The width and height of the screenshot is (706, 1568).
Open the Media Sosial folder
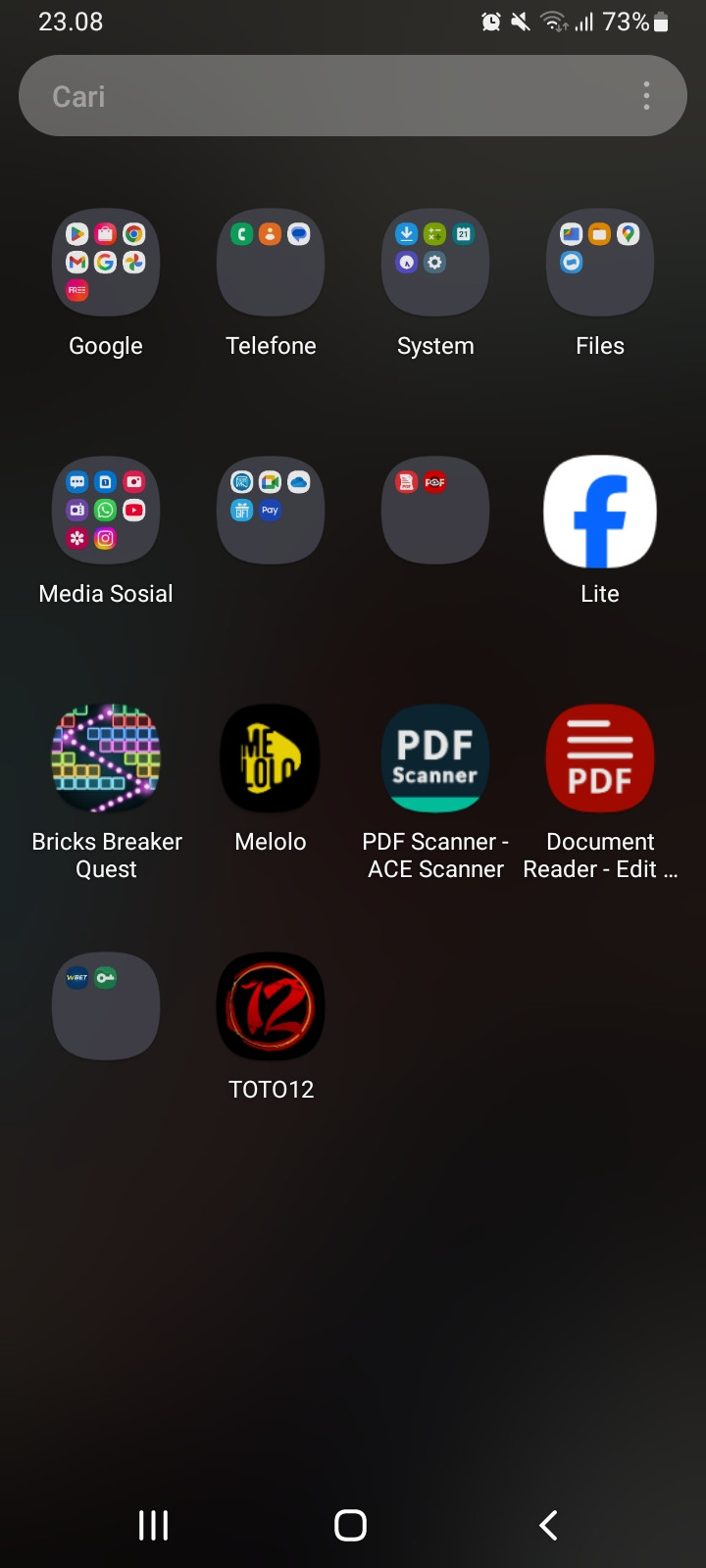tap(106, 511)
